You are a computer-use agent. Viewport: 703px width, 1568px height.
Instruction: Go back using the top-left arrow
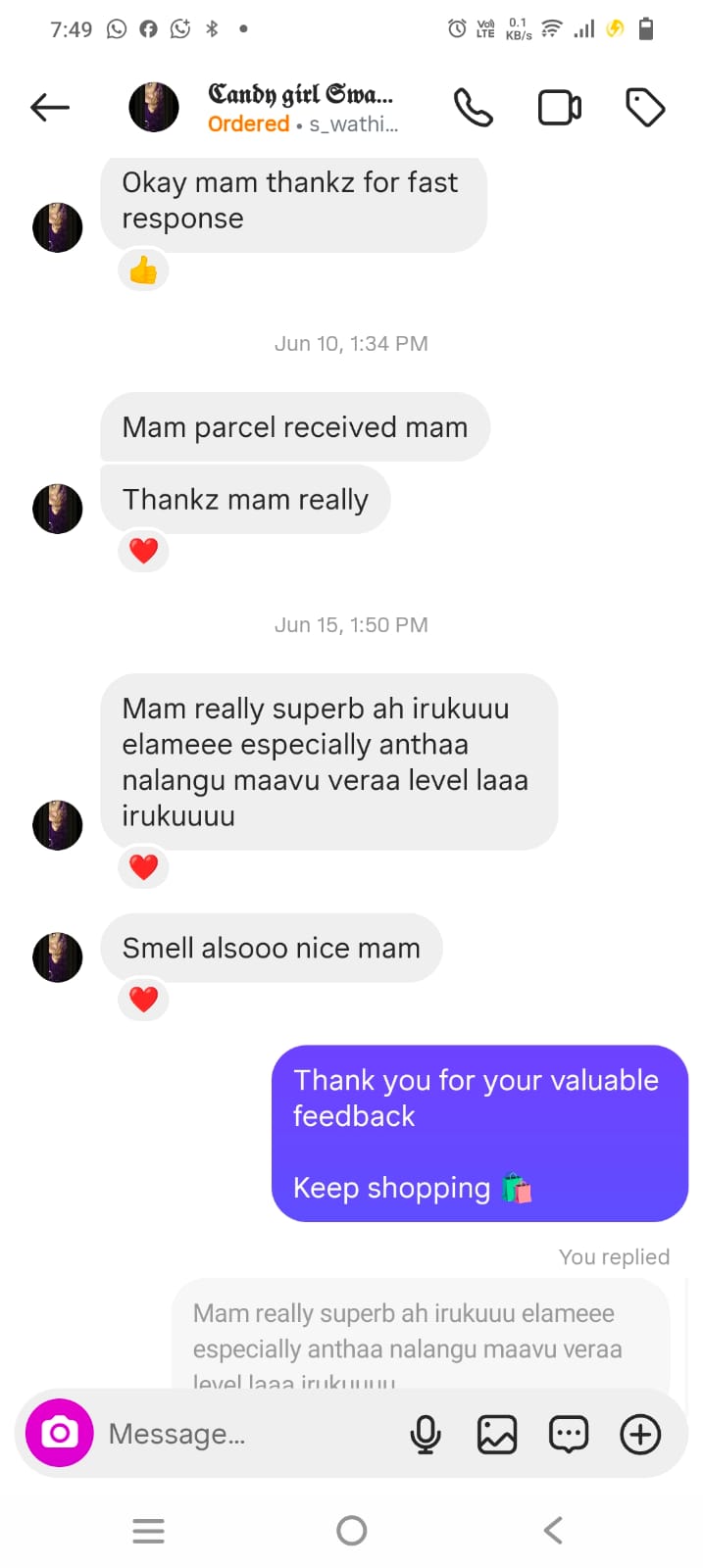50,107
